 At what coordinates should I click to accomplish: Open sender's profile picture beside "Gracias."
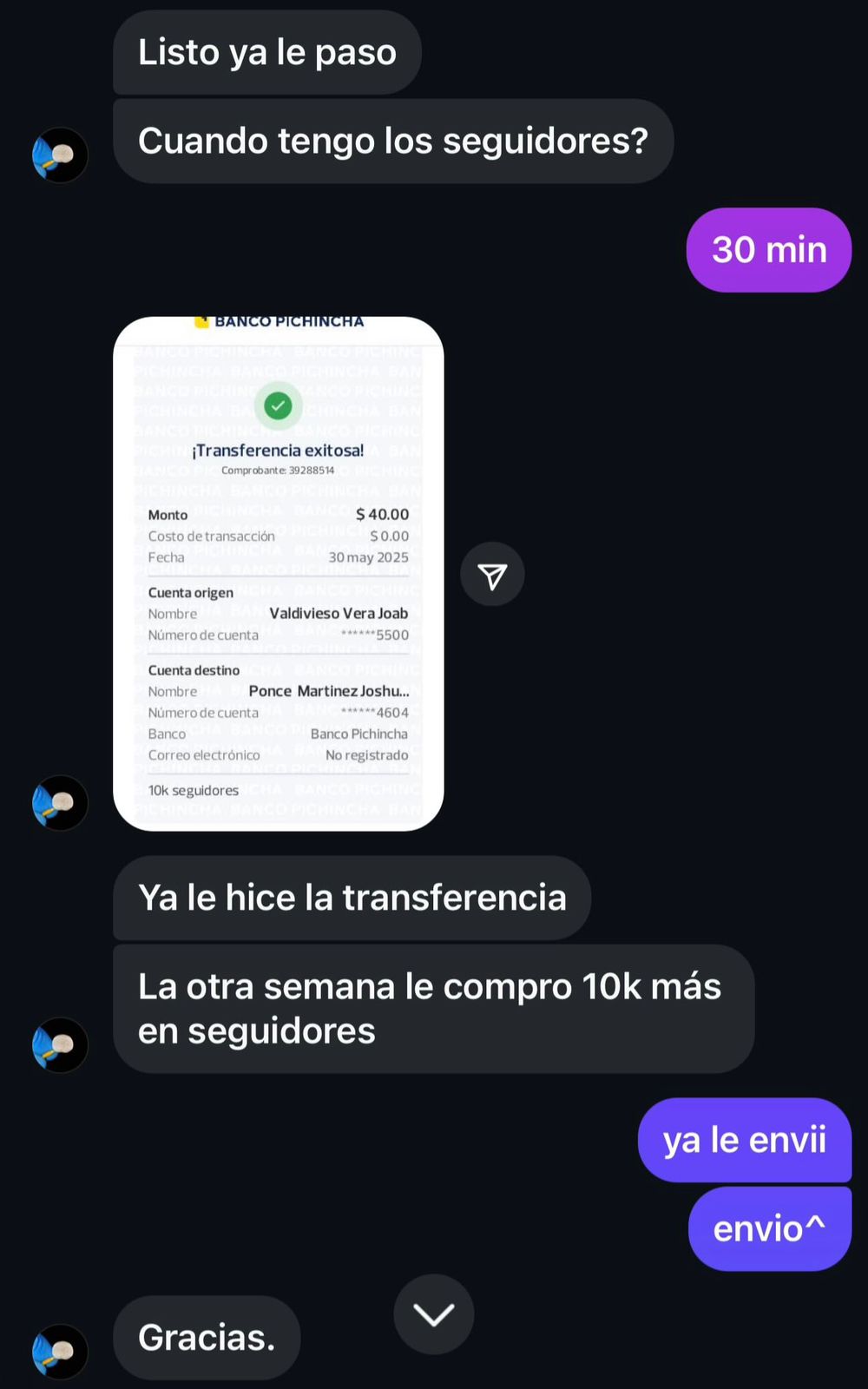click(x=60, y=1351)
